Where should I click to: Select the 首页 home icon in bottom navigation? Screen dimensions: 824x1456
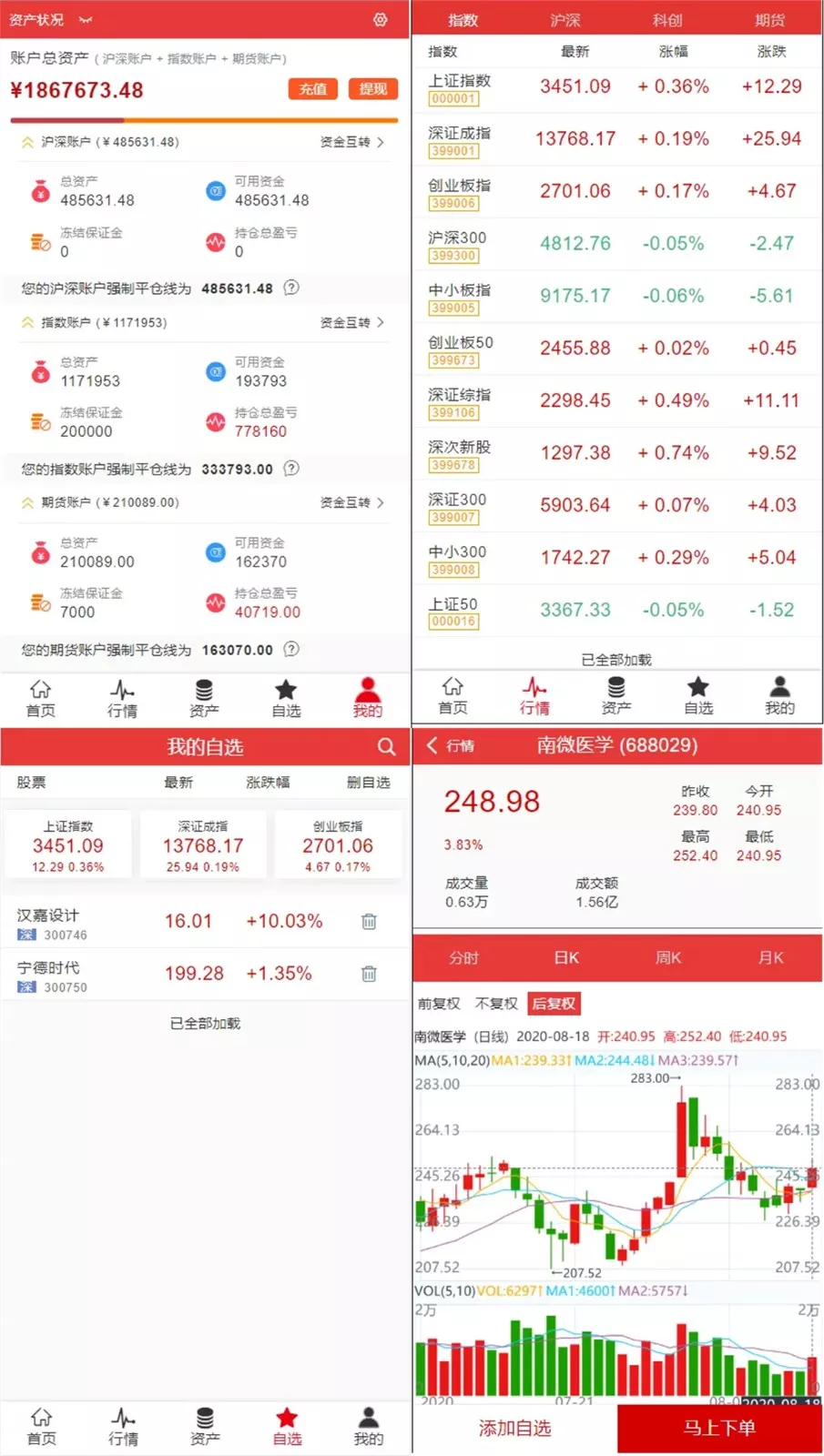click(x=40, y=699)
